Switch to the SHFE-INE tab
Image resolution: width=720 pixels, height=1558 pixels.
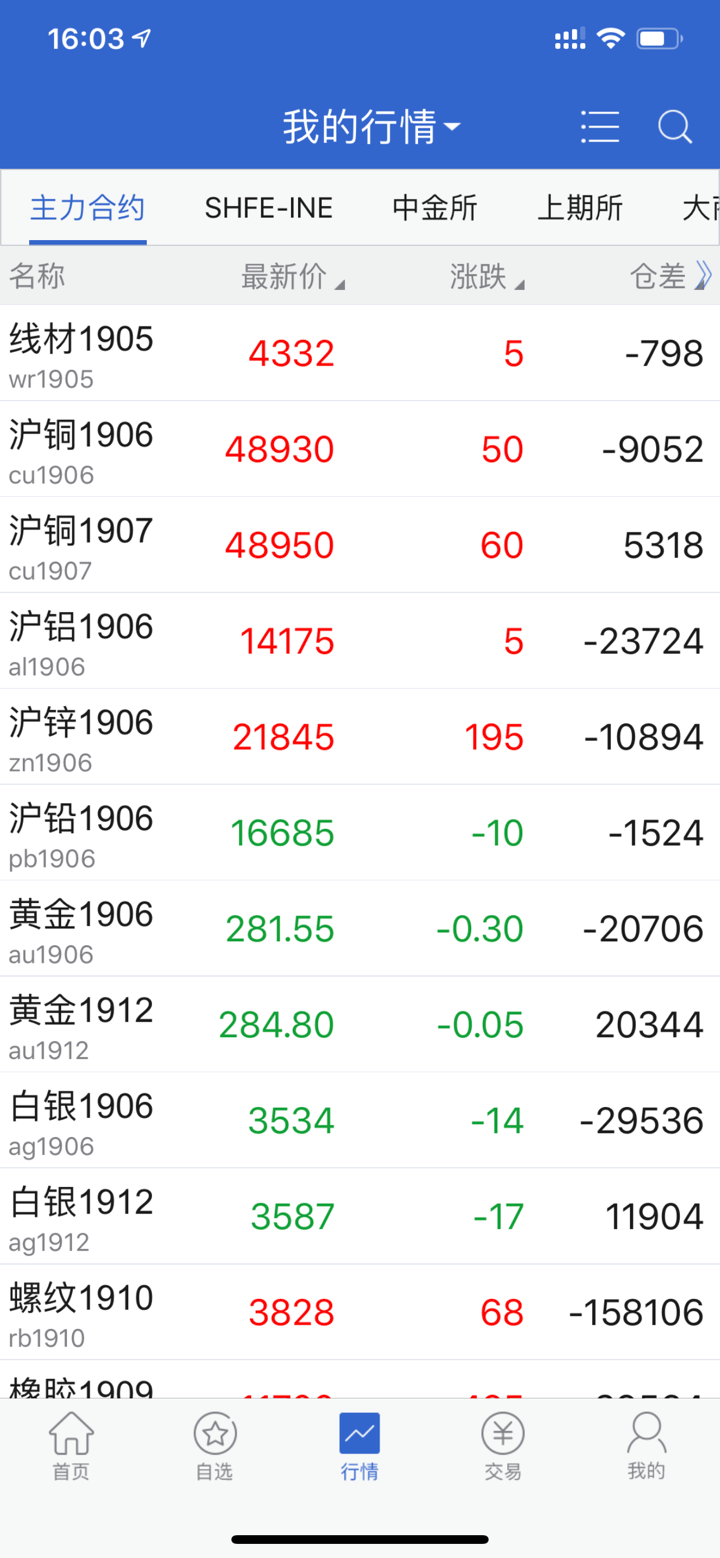[x=268, y=208]
